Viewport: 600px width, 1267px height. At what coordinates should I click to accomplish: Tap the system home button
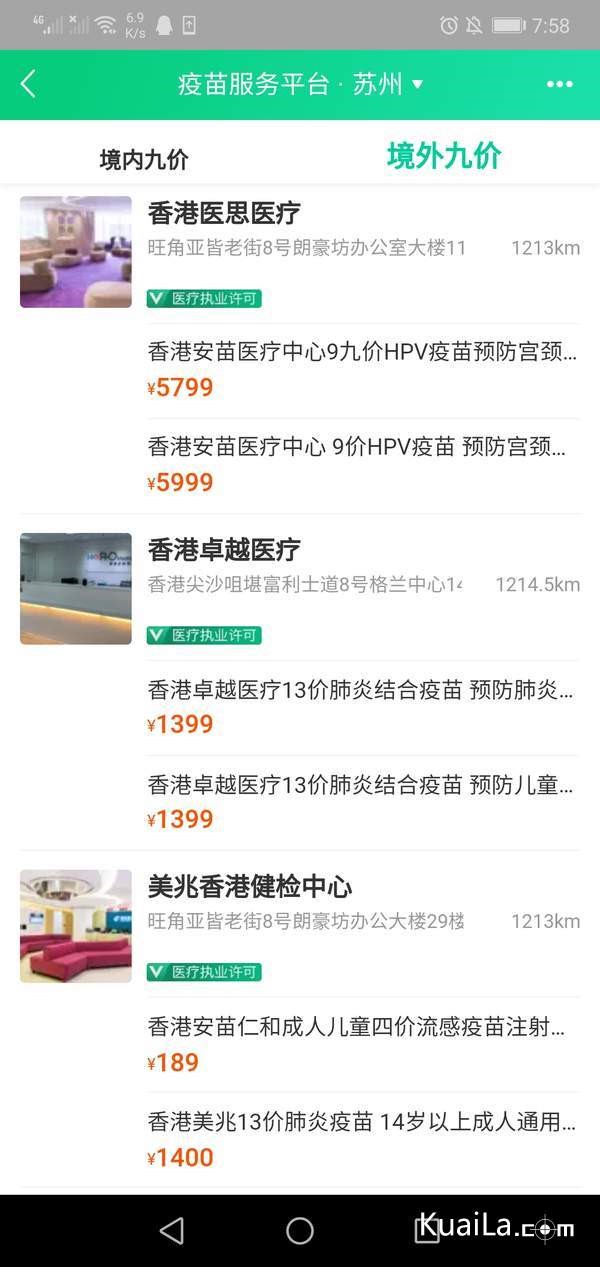(300, 1231)
